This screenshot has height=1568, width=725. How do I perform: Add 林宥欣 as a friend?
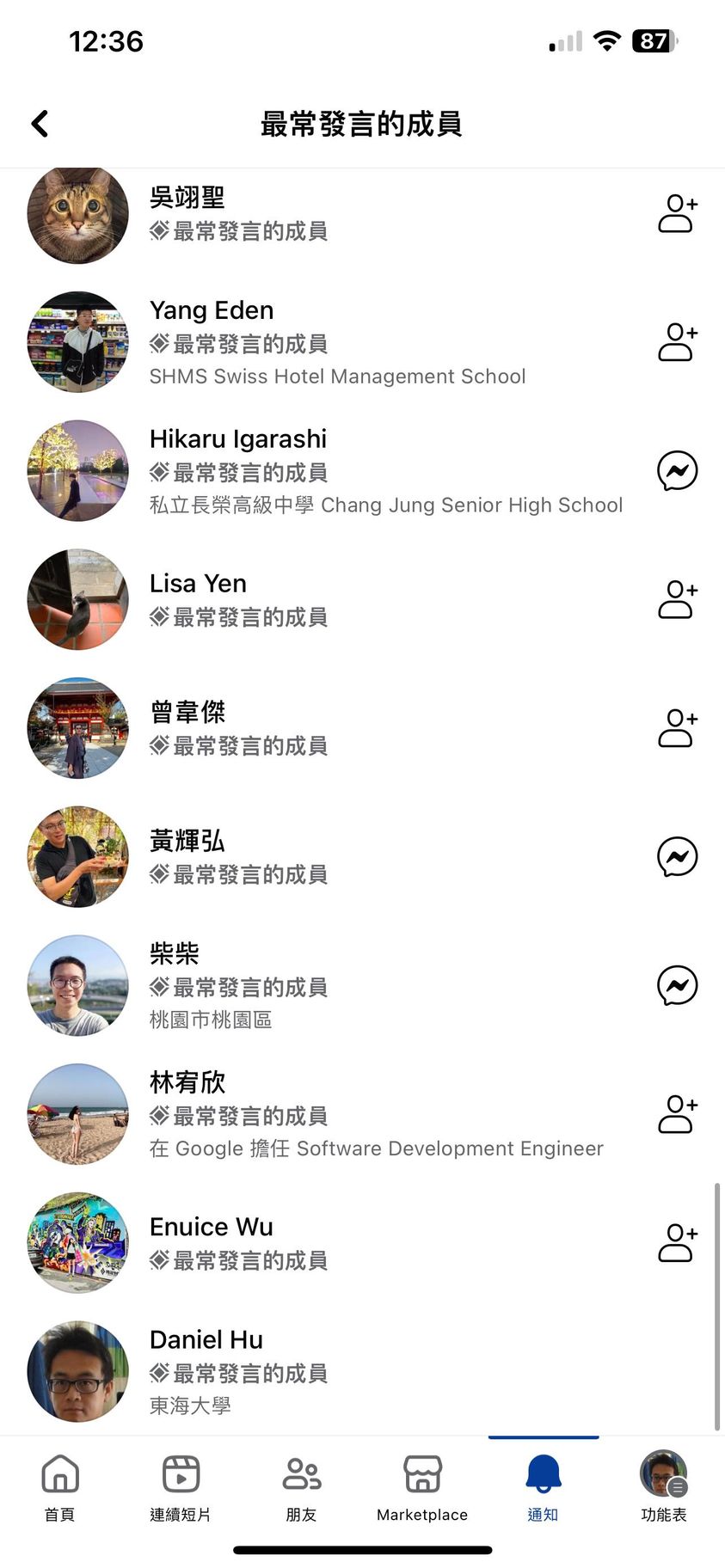[677, 1114]
